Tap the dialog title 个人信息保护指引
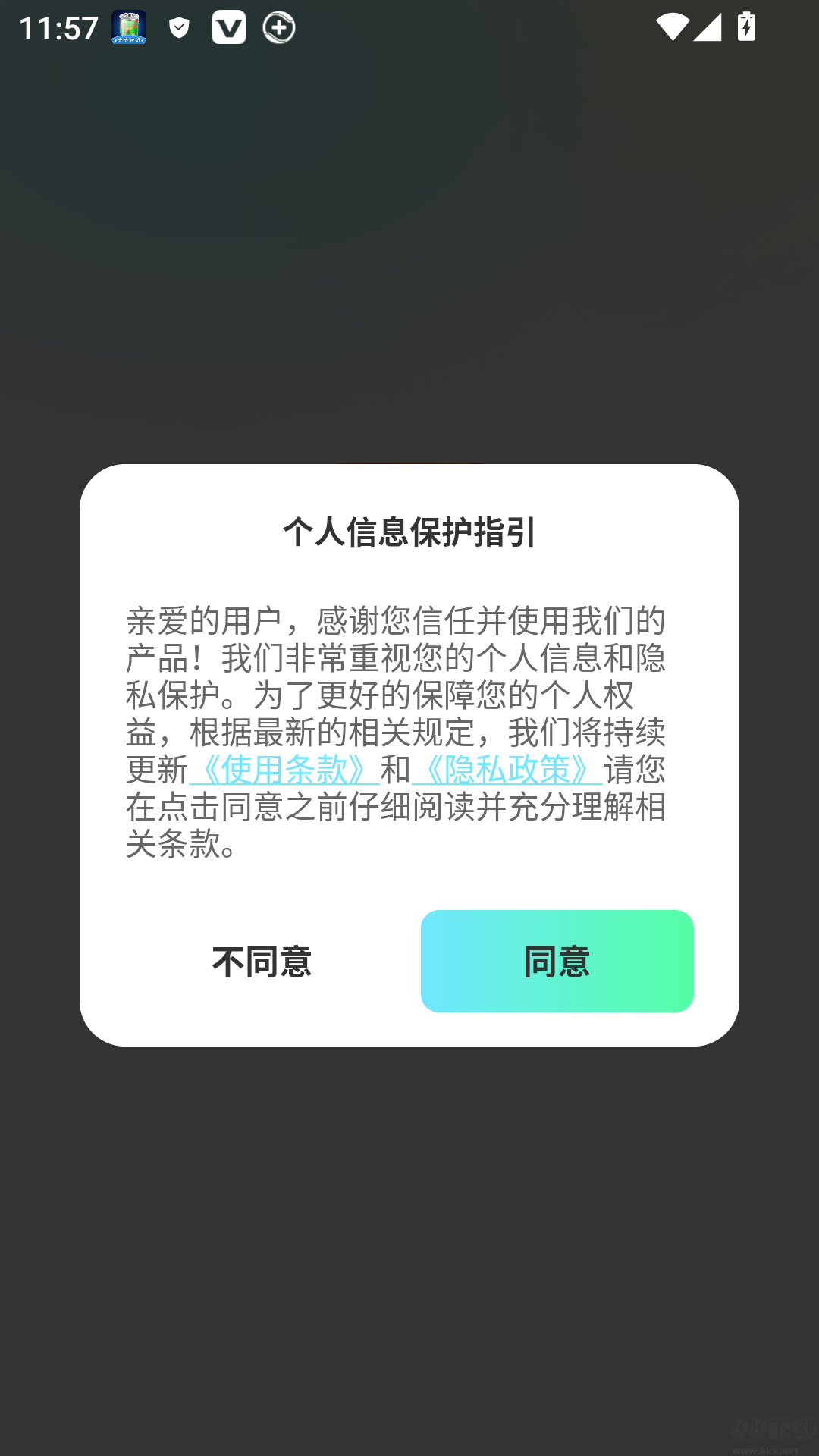The image size is (819, 1456). 409,532
